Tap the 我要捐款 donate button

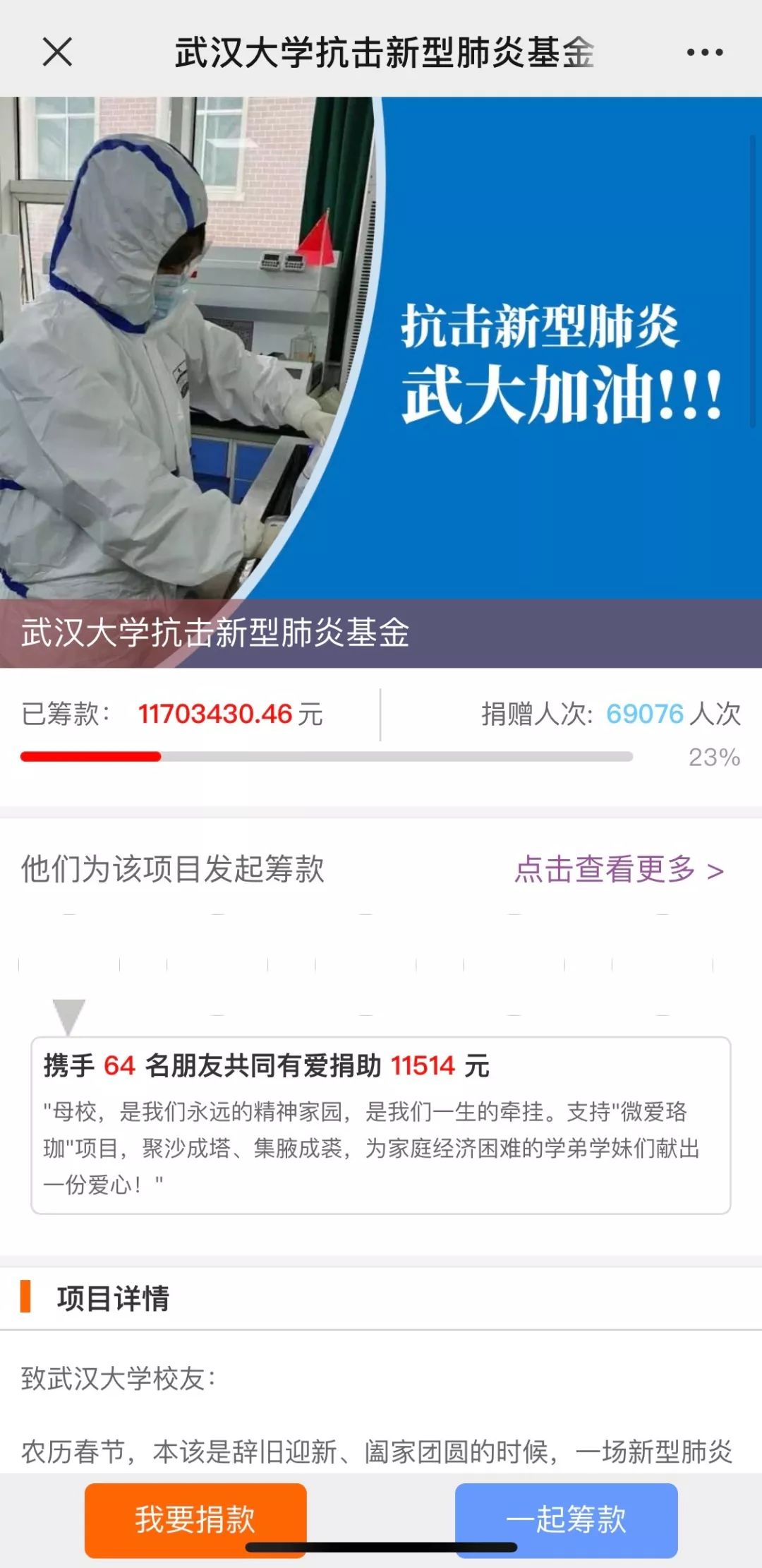[195, 1518]
